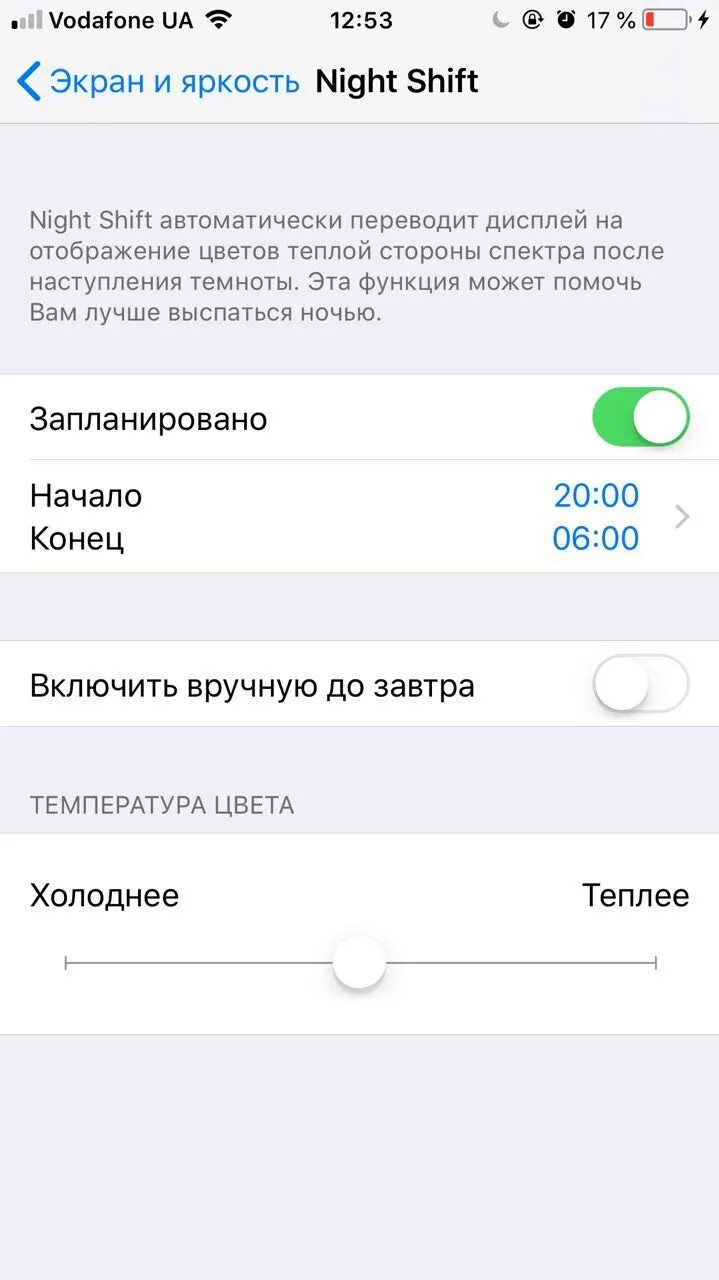This screenshot has height=1280, width=719.
Task: Enable Включить вручную до завтра
Action: pyautogui.click(x=640, y=686)
